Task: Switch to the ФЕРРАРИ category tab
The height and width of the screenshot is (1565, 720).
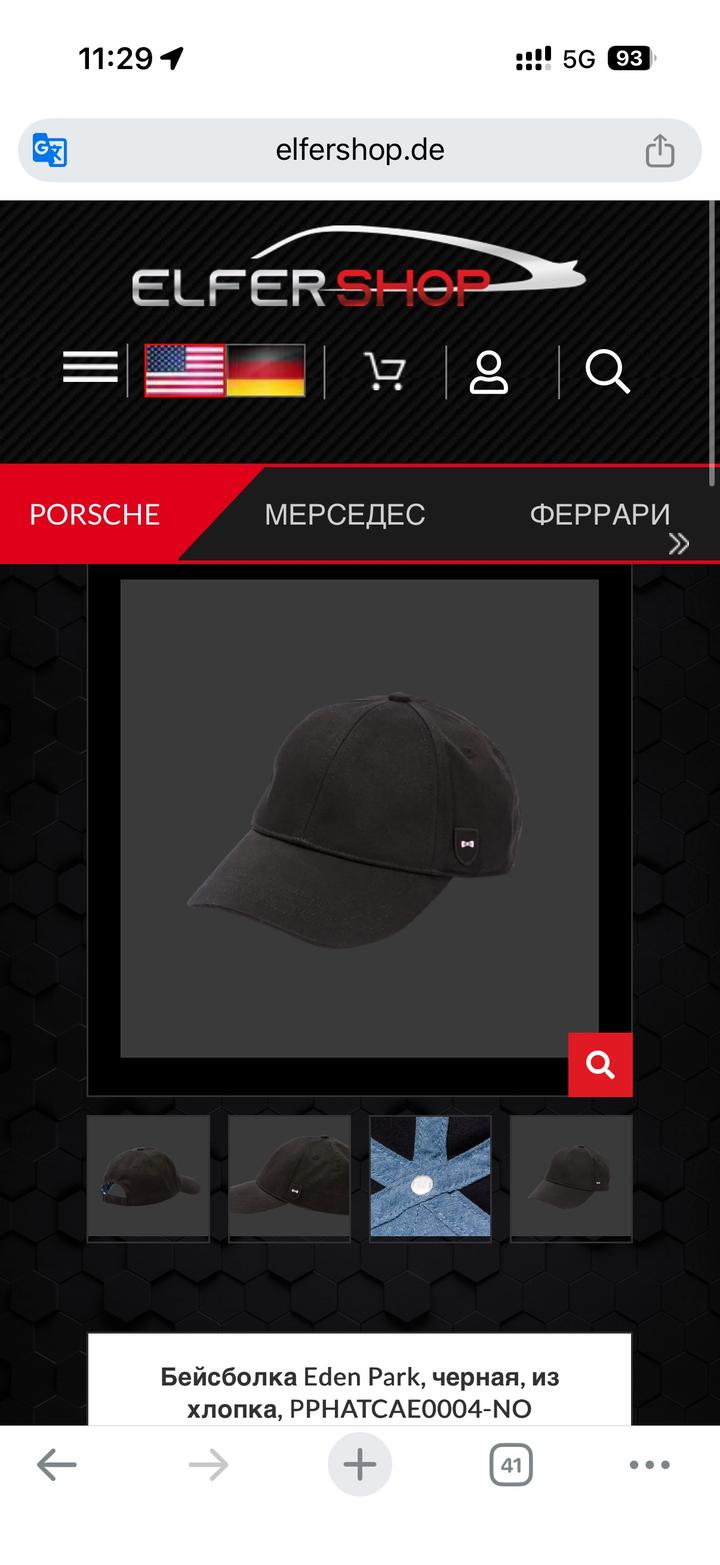Action: tap(599, 514)
